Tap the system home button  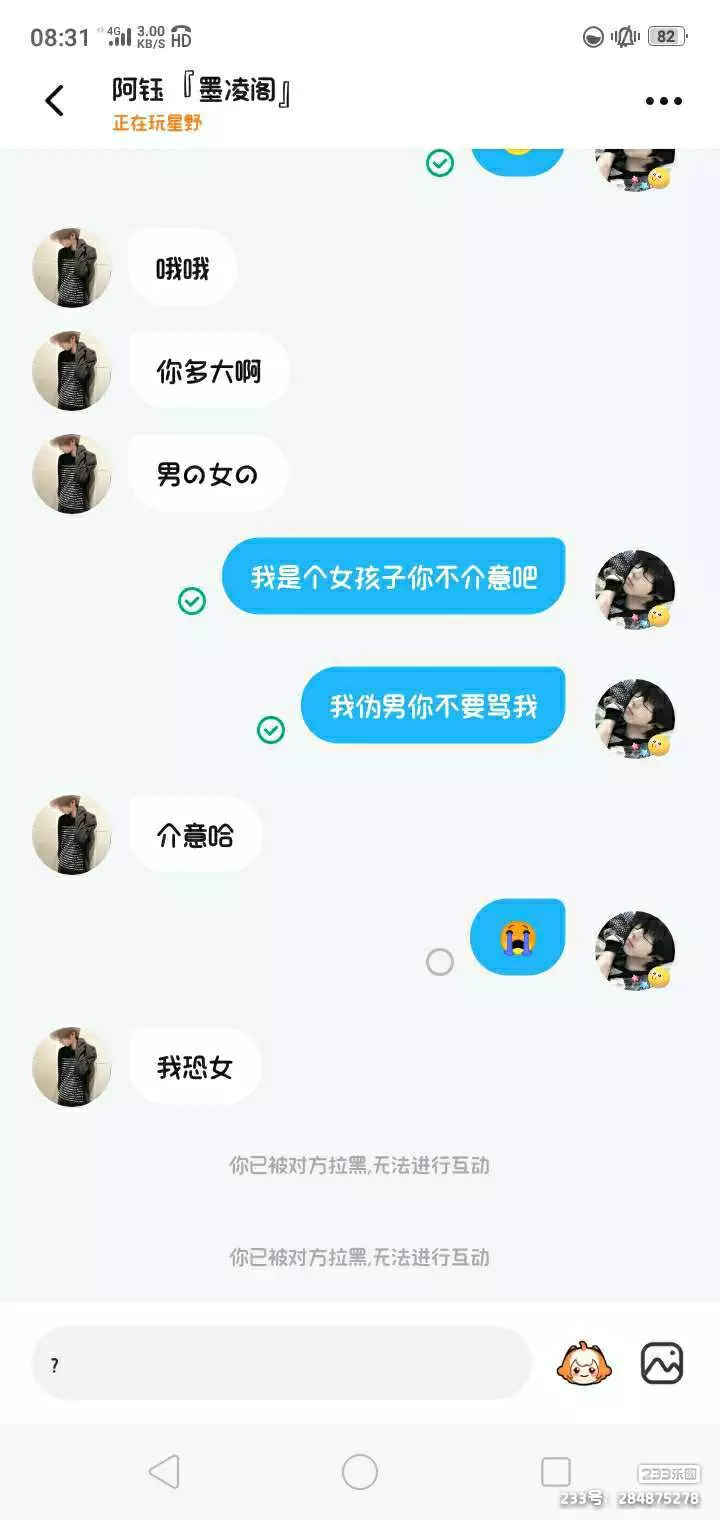tap(360, 1472)
